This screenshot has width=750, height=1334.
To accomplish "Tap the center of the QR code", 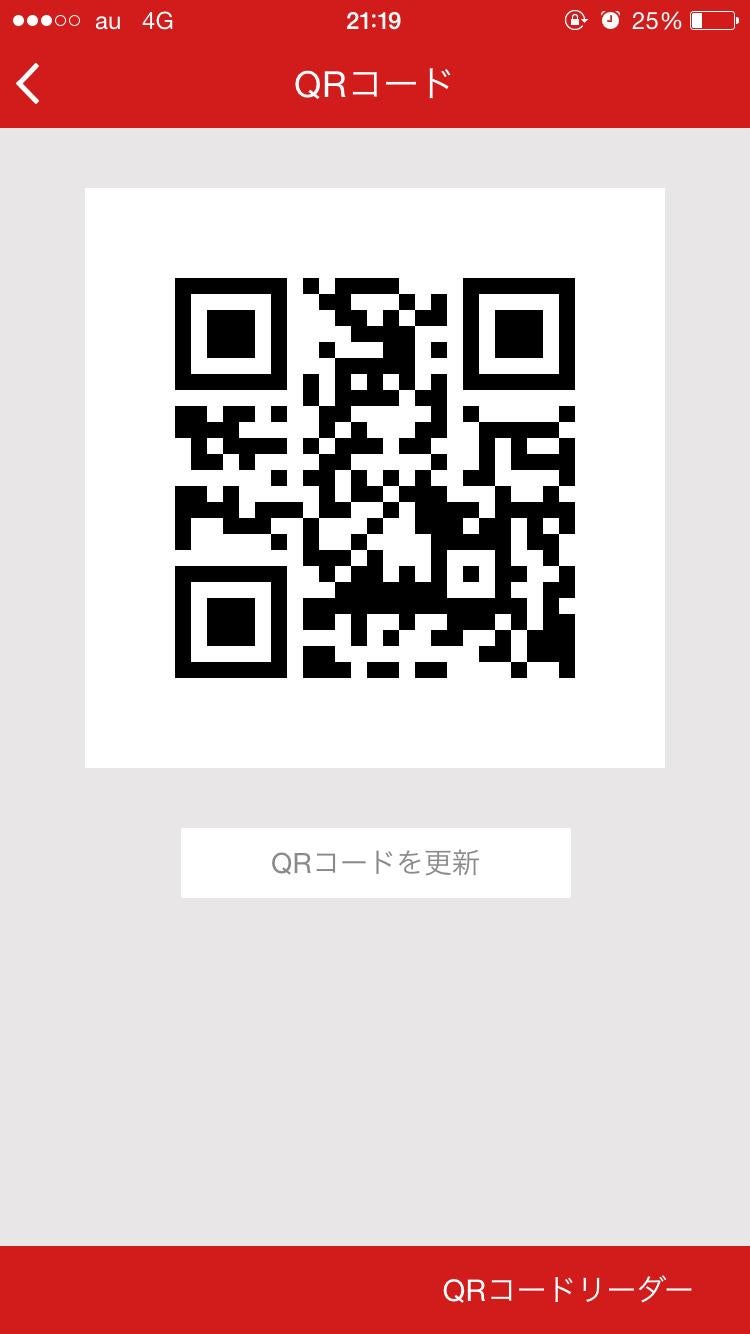I will tap(375, 477).
